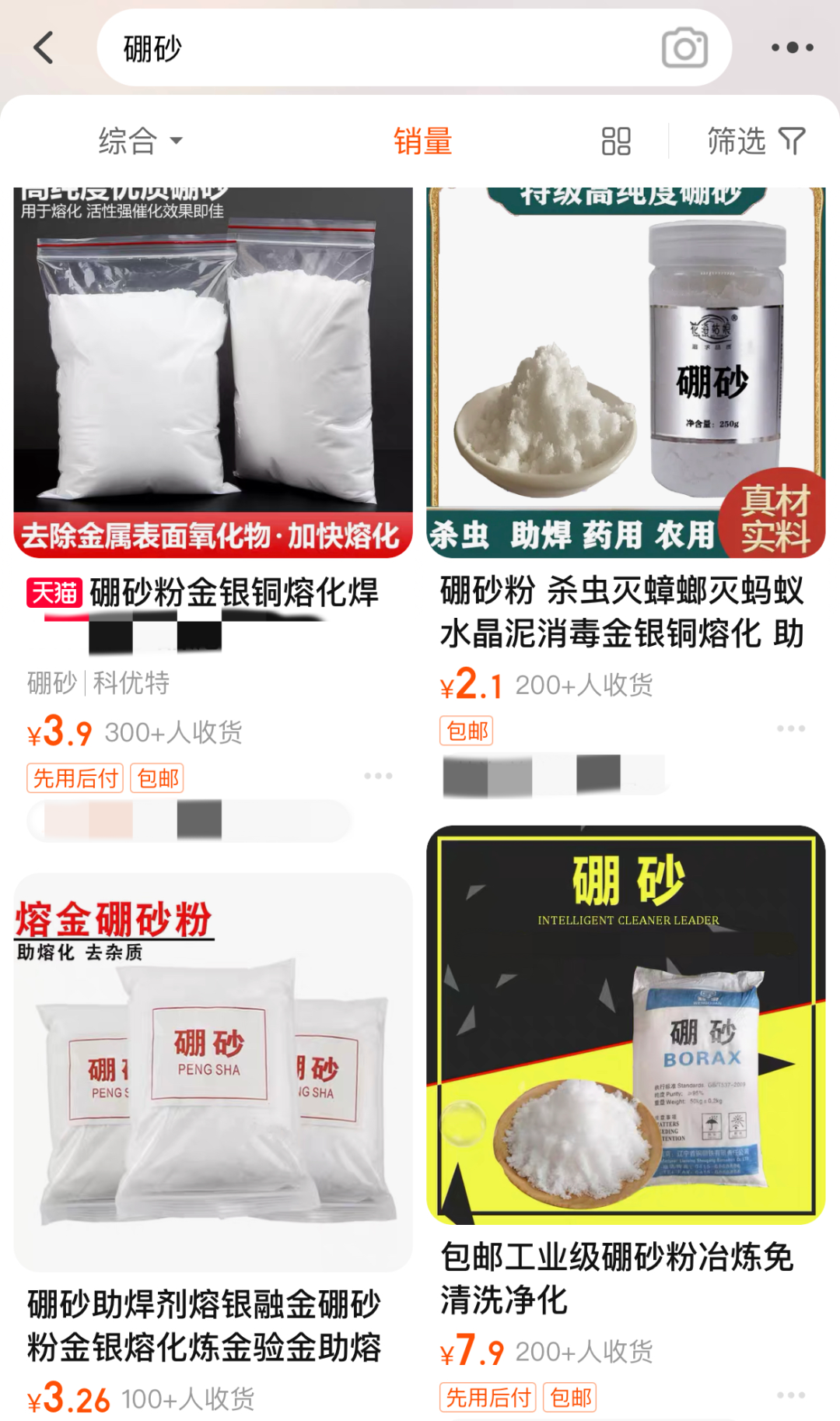Show more options for the ¥3.9 item
This screenshot has width=840, height=1421.
(x=378, y=776)
